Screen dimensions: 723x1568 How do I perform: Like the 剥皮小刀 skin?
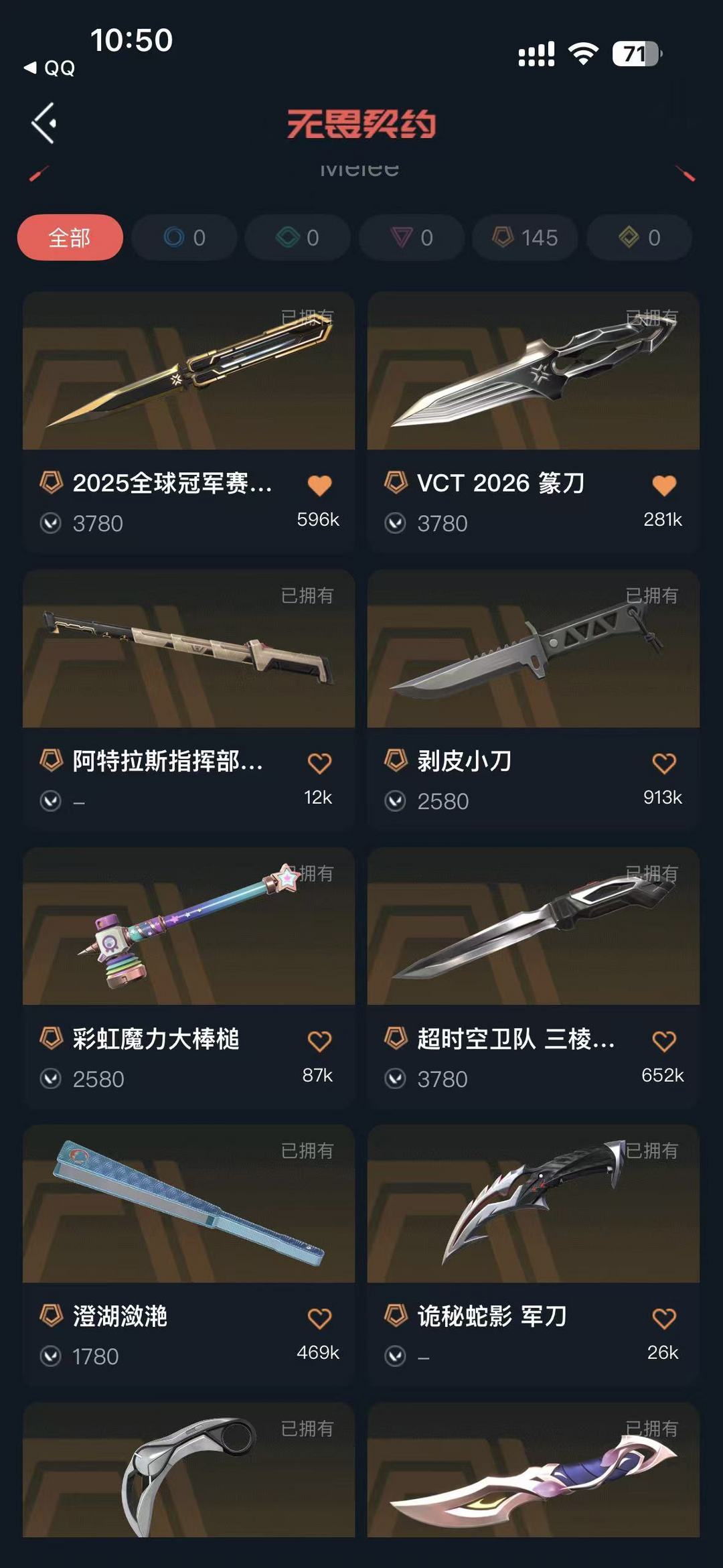663,763
